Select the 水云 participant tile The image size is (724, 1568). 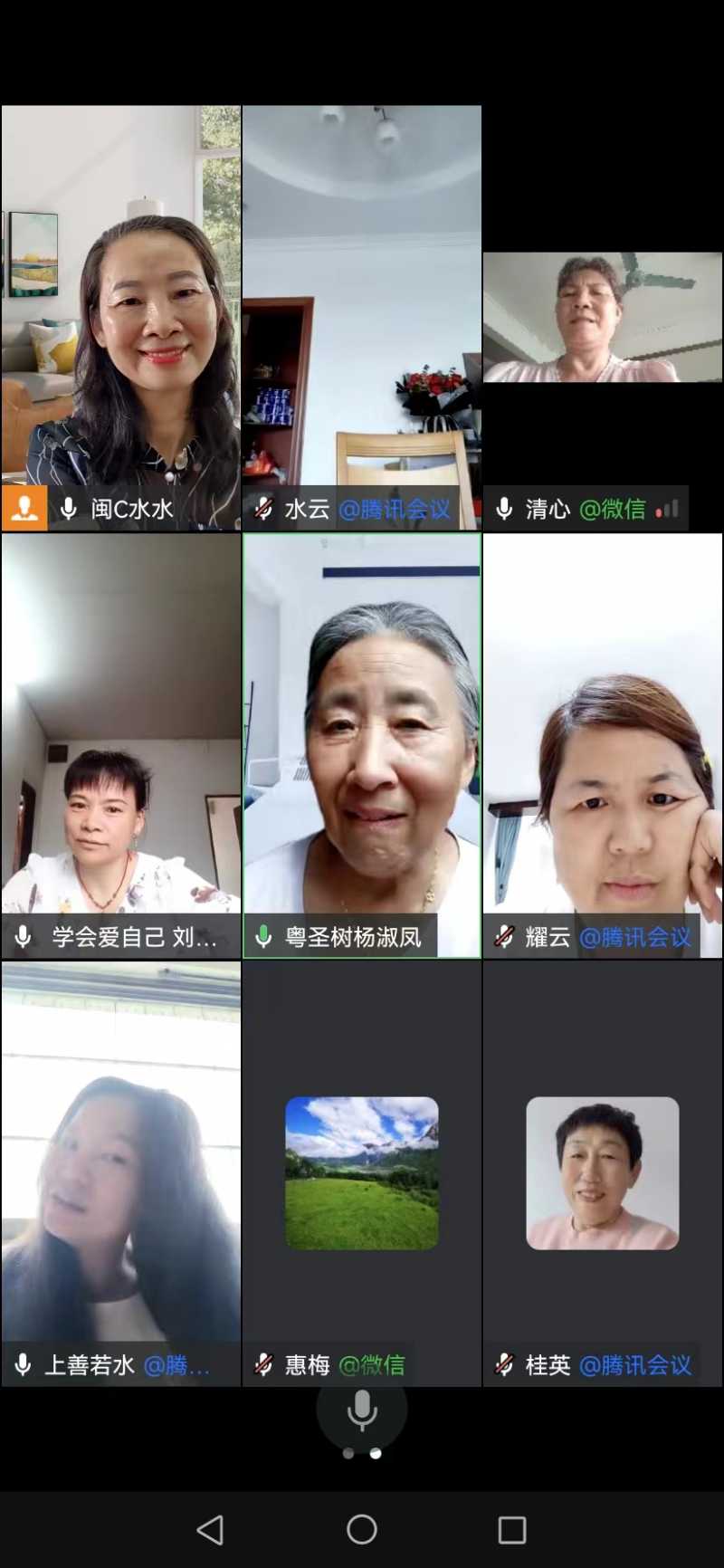(x=362, y=317)
